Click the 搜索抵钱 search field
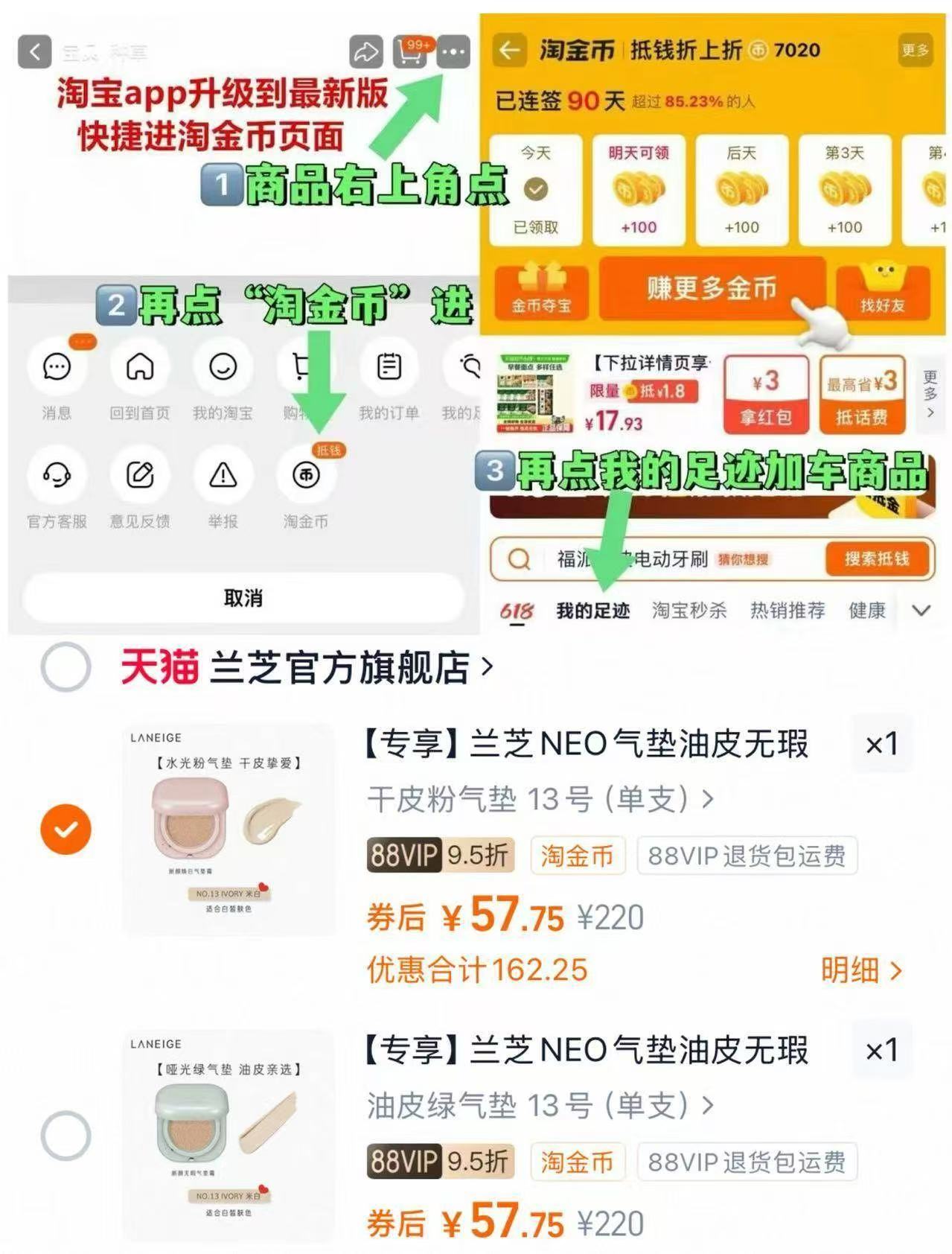The image size is (952, 1254). tap(878, 559)
